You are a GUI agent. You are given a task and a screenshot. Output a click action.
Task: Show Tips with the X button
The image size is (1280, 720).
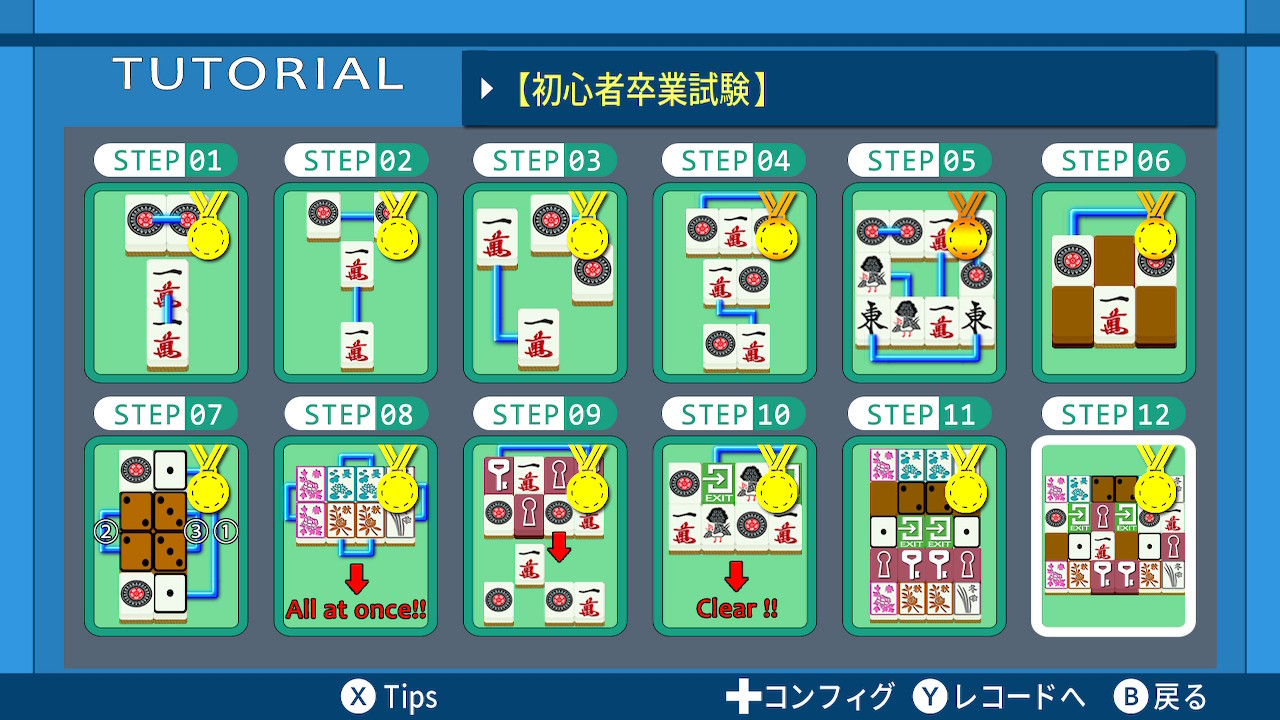point(390,697)
